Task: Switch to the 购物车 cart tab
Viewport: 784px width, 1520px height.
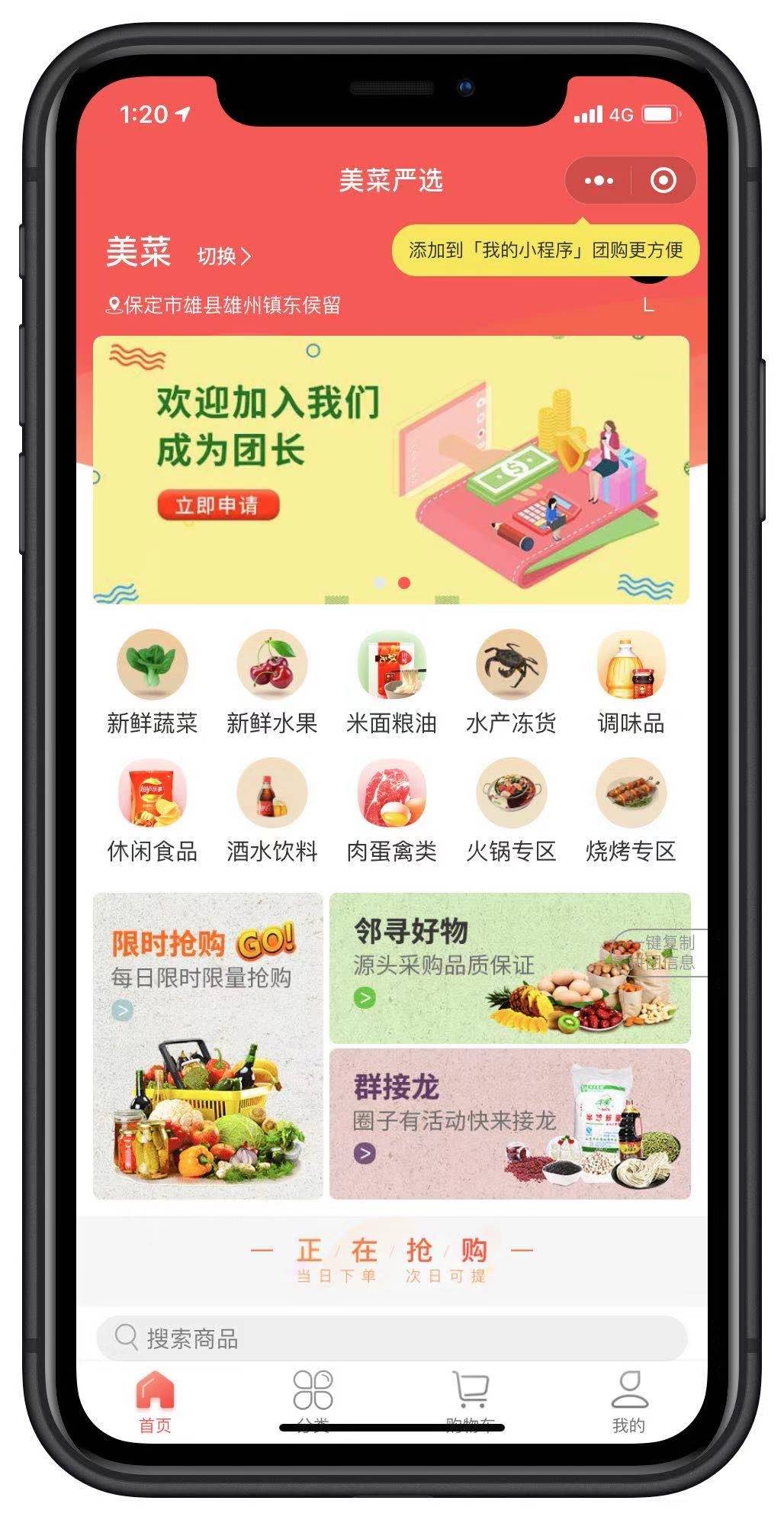Action: [471, 1401]
